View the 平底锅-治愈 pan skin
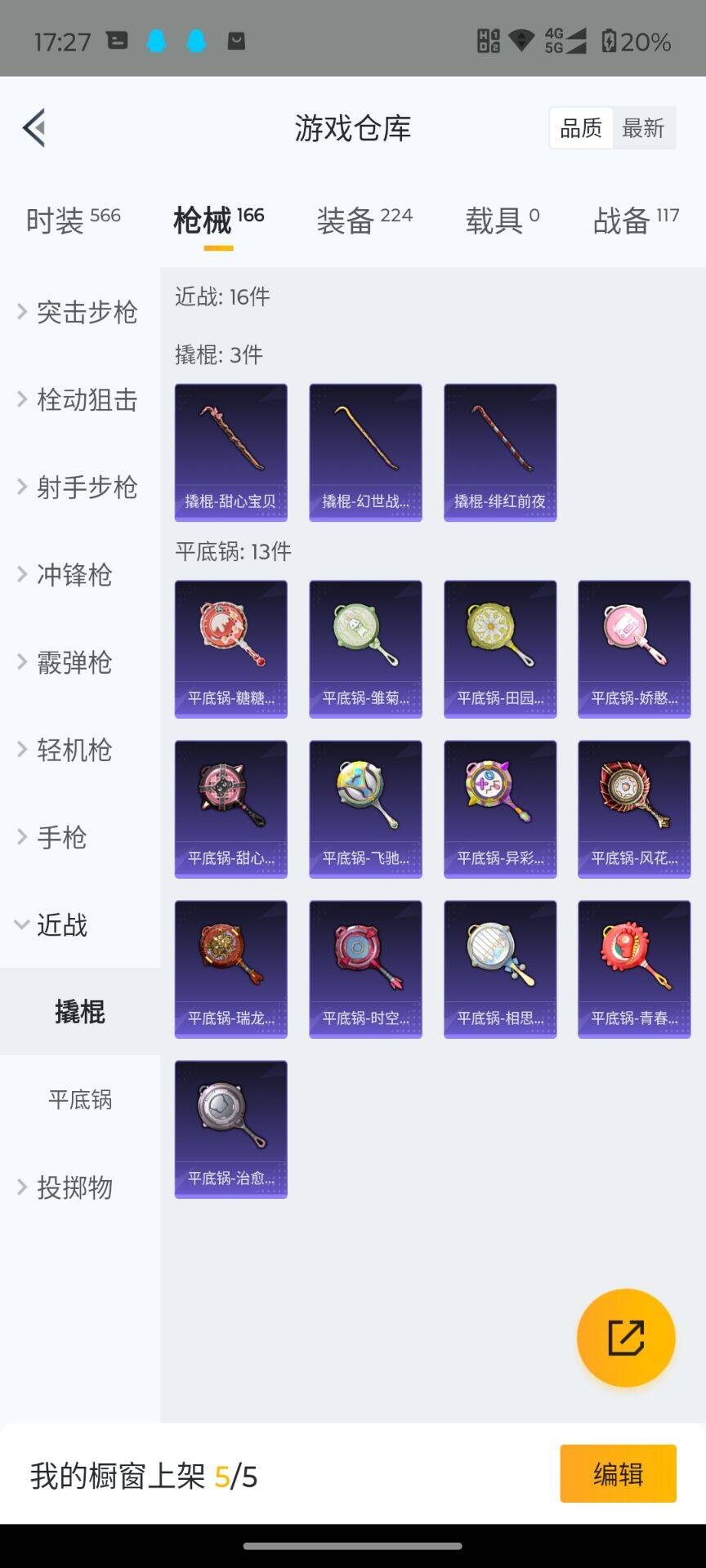 [x=230, y=1129]
